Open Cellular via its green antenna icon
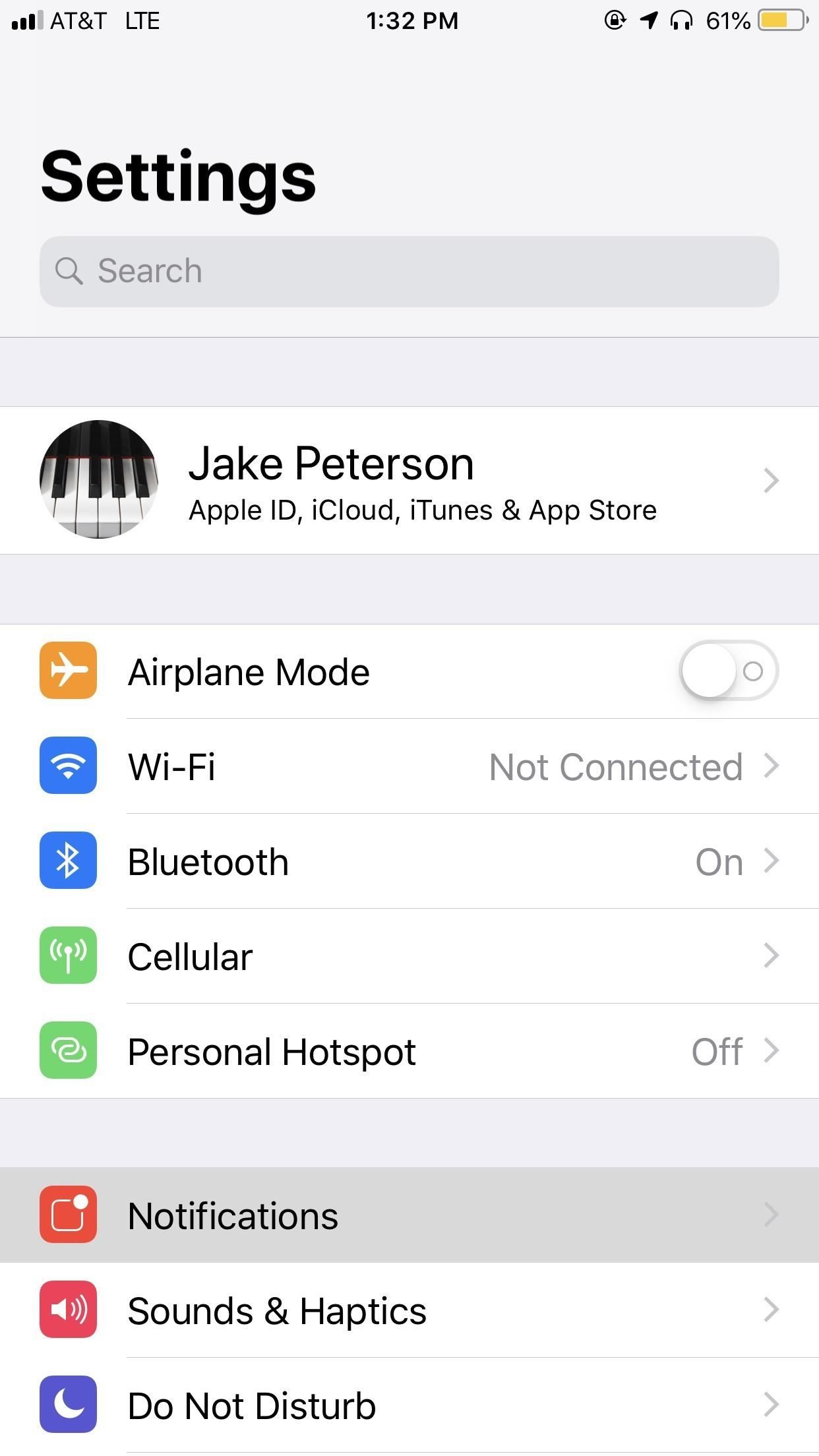Image resolution: width=819 pixels, height=1456 pixels. click(x=68, y=956)
